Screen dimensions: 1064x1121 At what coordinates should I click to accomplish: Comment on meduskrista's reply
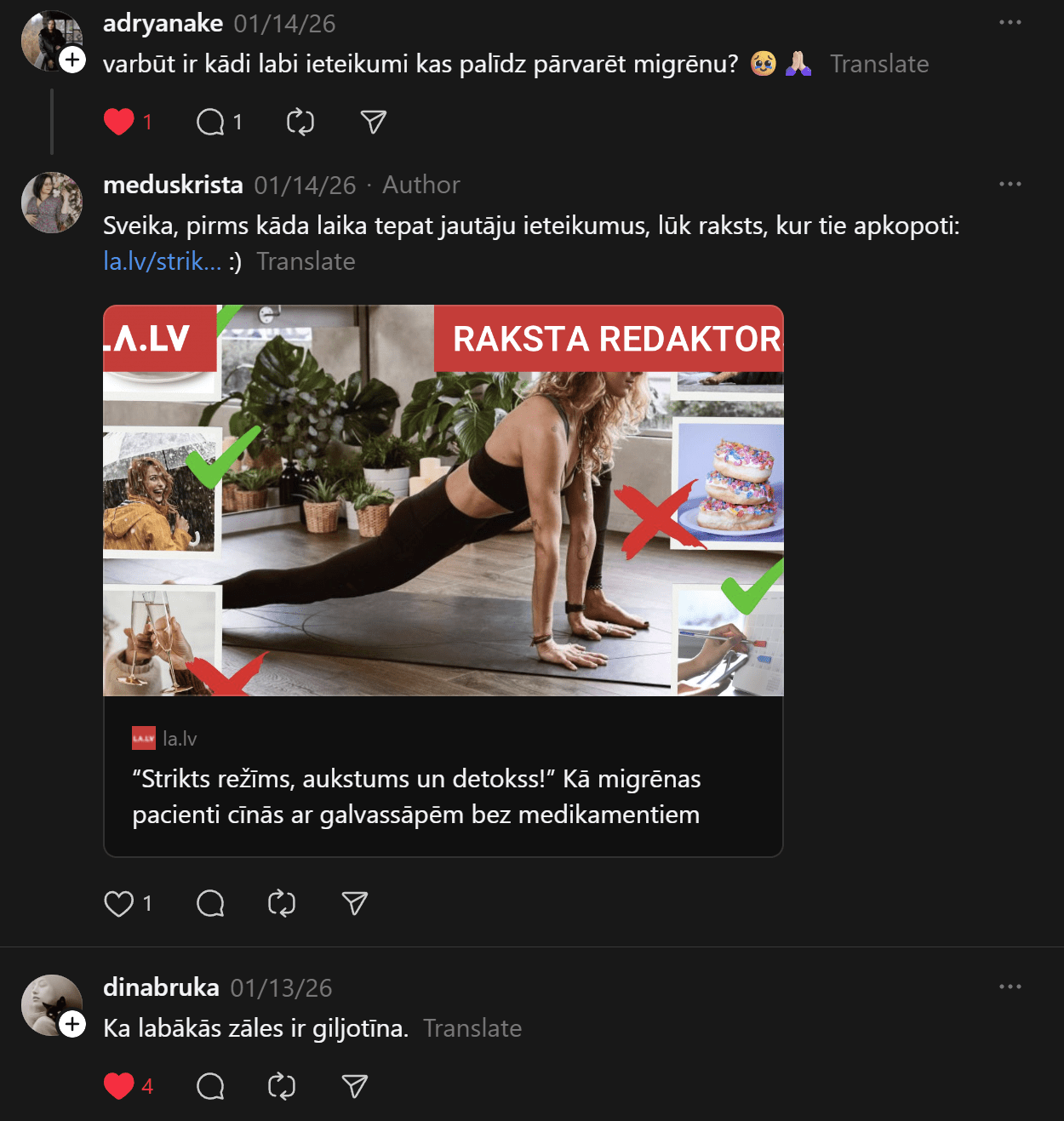pos(210,903)
